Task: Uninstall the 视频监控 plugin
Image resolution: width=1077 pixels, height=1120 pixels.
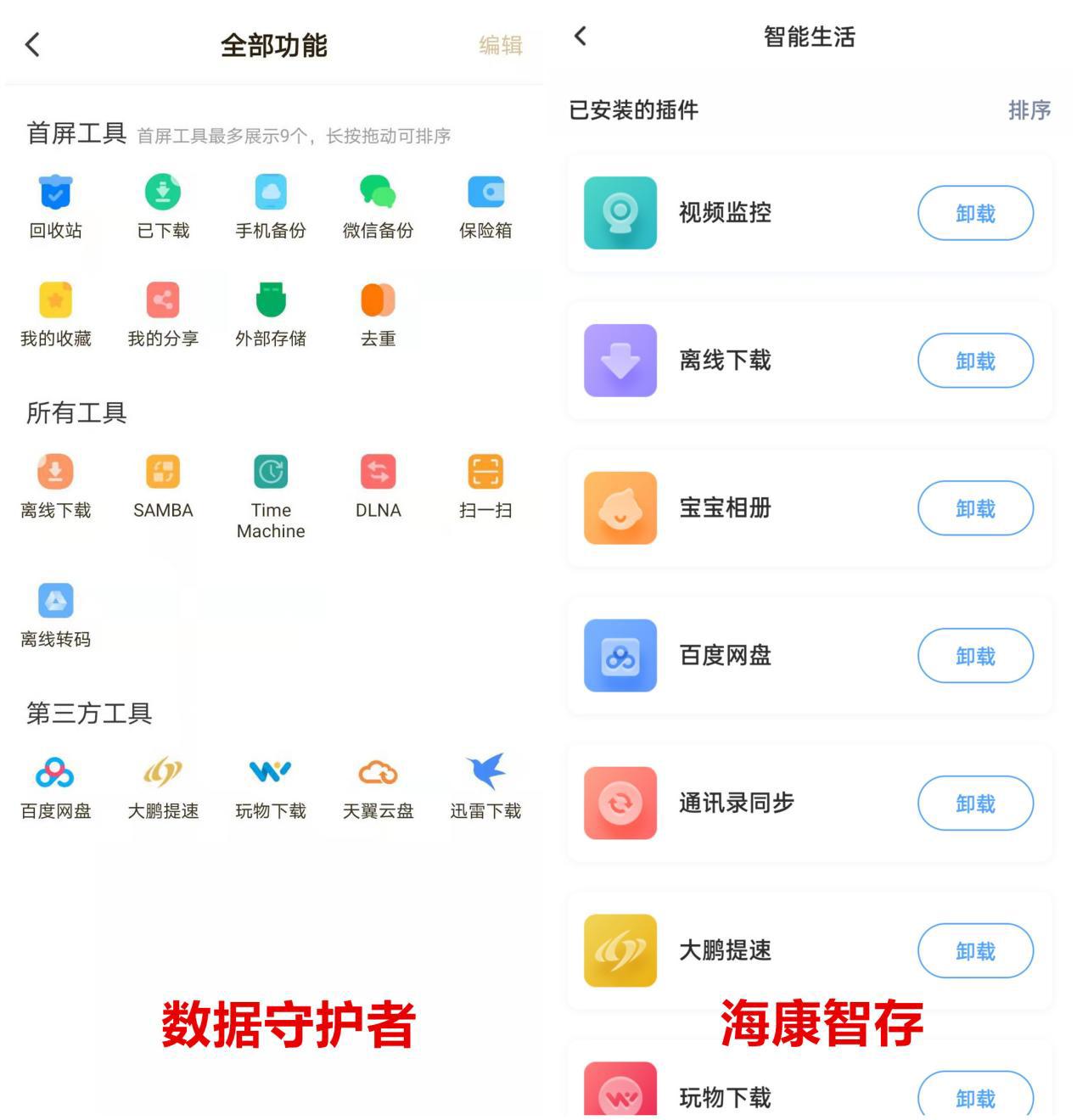Action: [975, 213]
